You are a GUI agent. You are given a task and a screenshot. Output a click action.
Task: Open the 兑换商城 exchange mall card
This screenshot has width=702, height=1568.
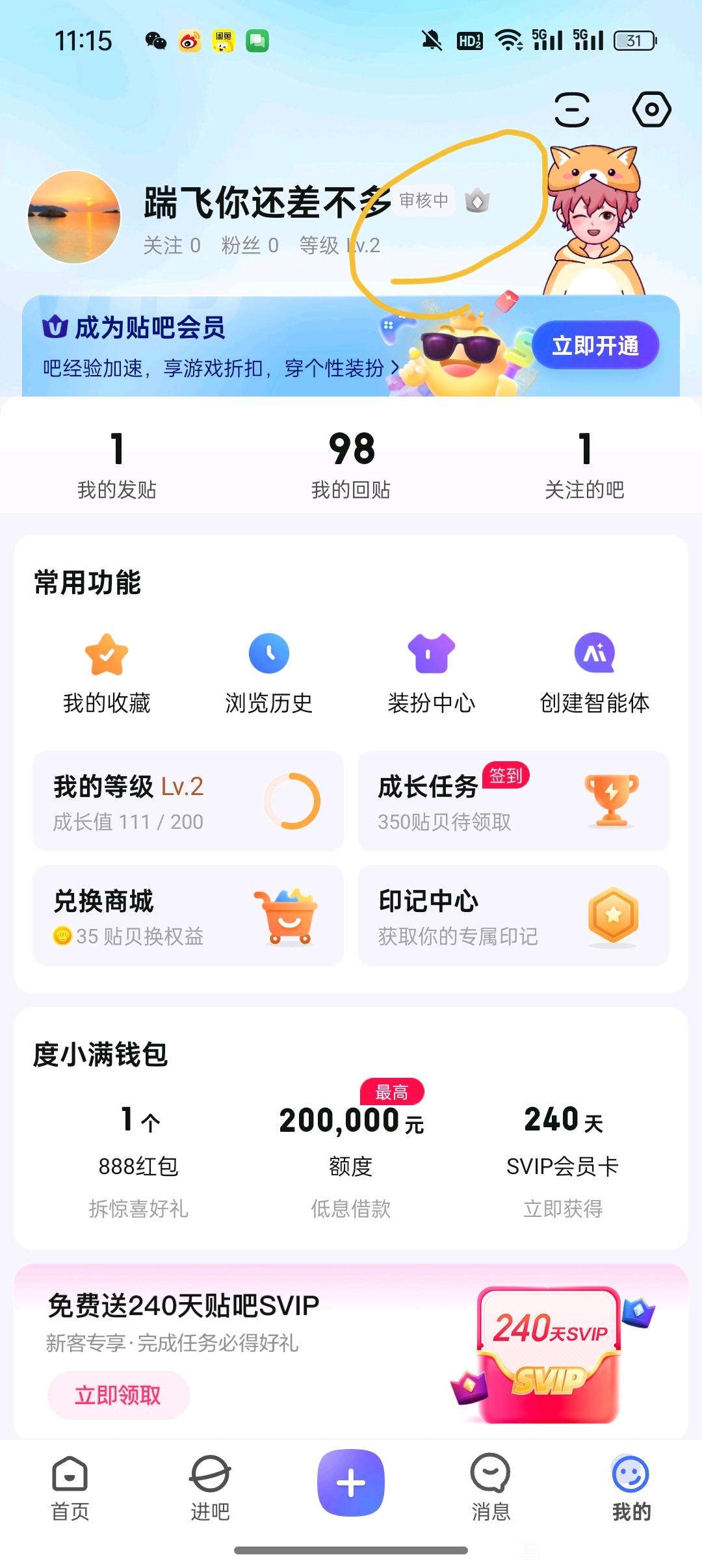pyautogui.click(x=188, y=915)
